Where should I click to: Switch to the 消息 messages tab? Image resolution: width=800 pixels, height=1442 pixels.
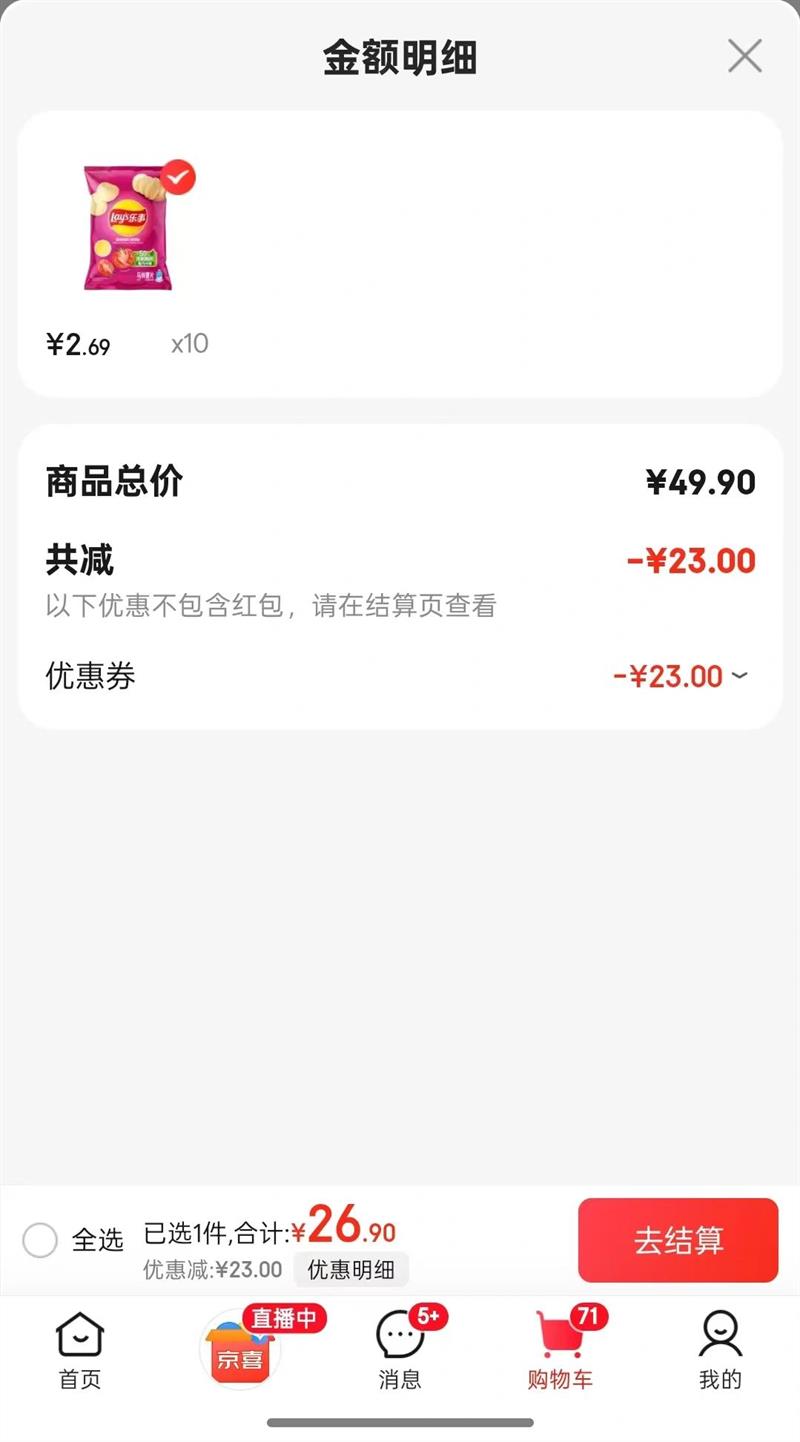coord(400,1350)
